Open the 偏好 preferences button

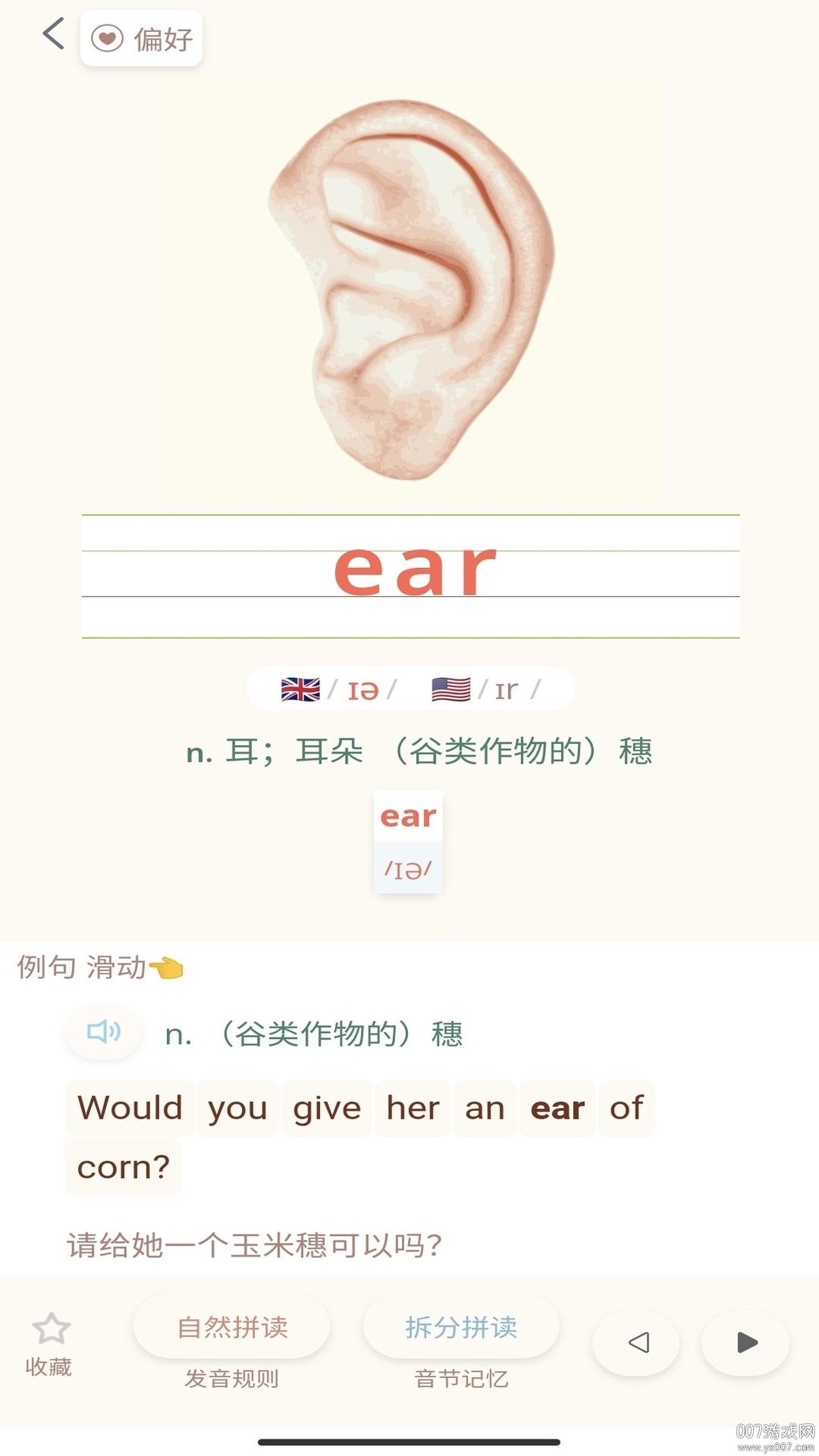pyautogui.click(x=142, y=38)
